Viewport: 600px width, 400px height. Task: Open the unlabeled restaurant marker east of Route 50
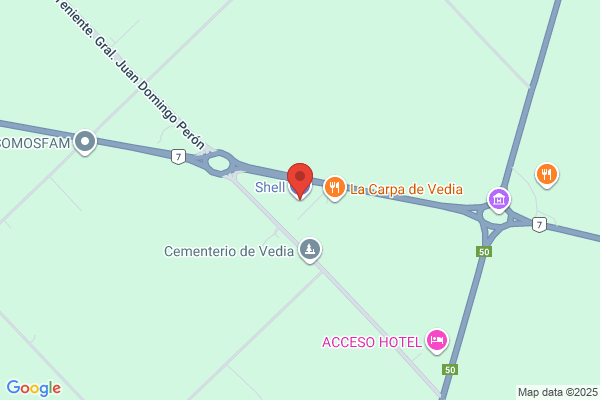pyautogui.click(x=547, y=175)
